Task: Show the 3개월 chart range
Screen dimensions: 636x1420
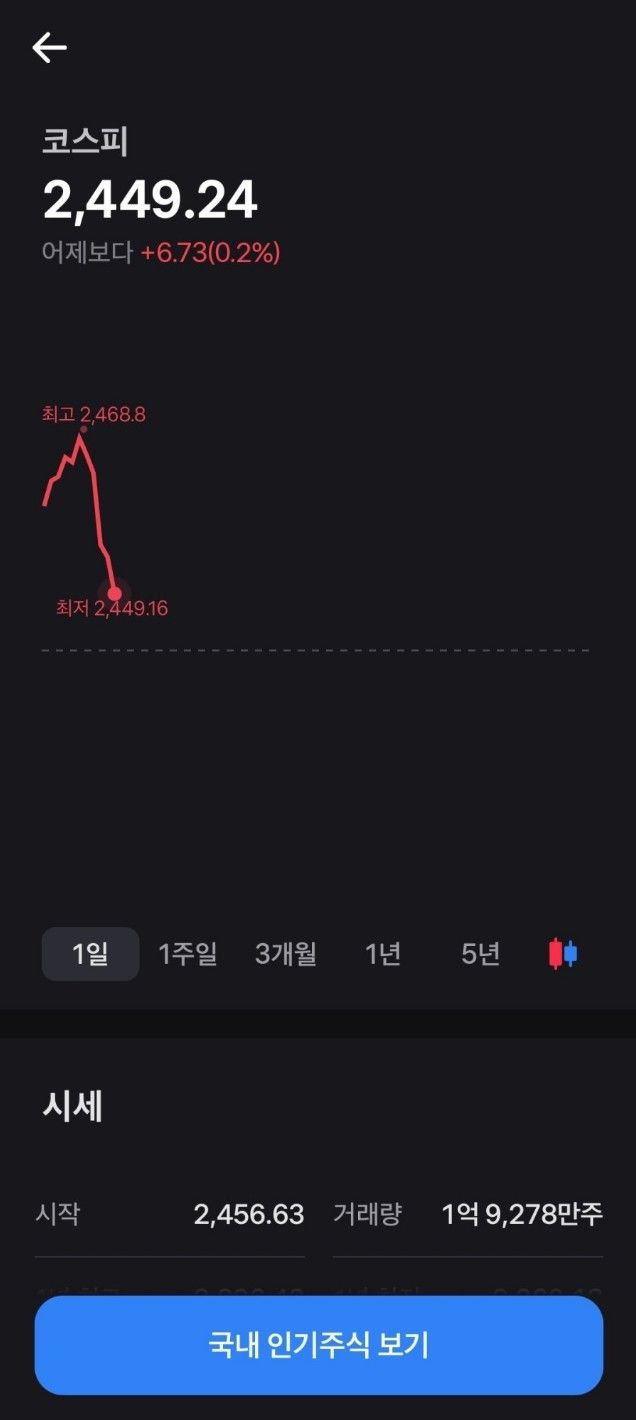Action: 286,954
